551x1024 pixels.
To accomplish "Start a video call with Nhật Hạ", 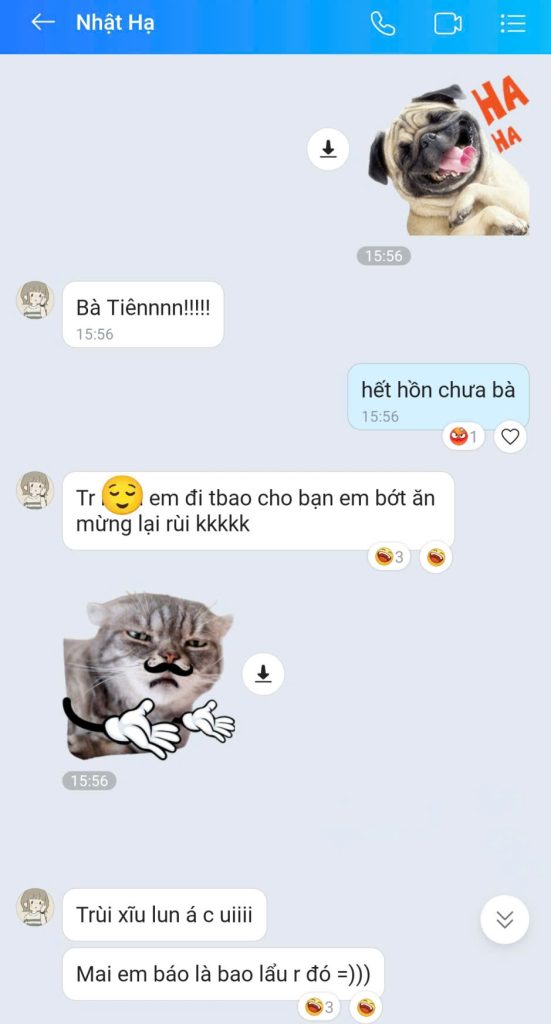I will coord(448,24).
